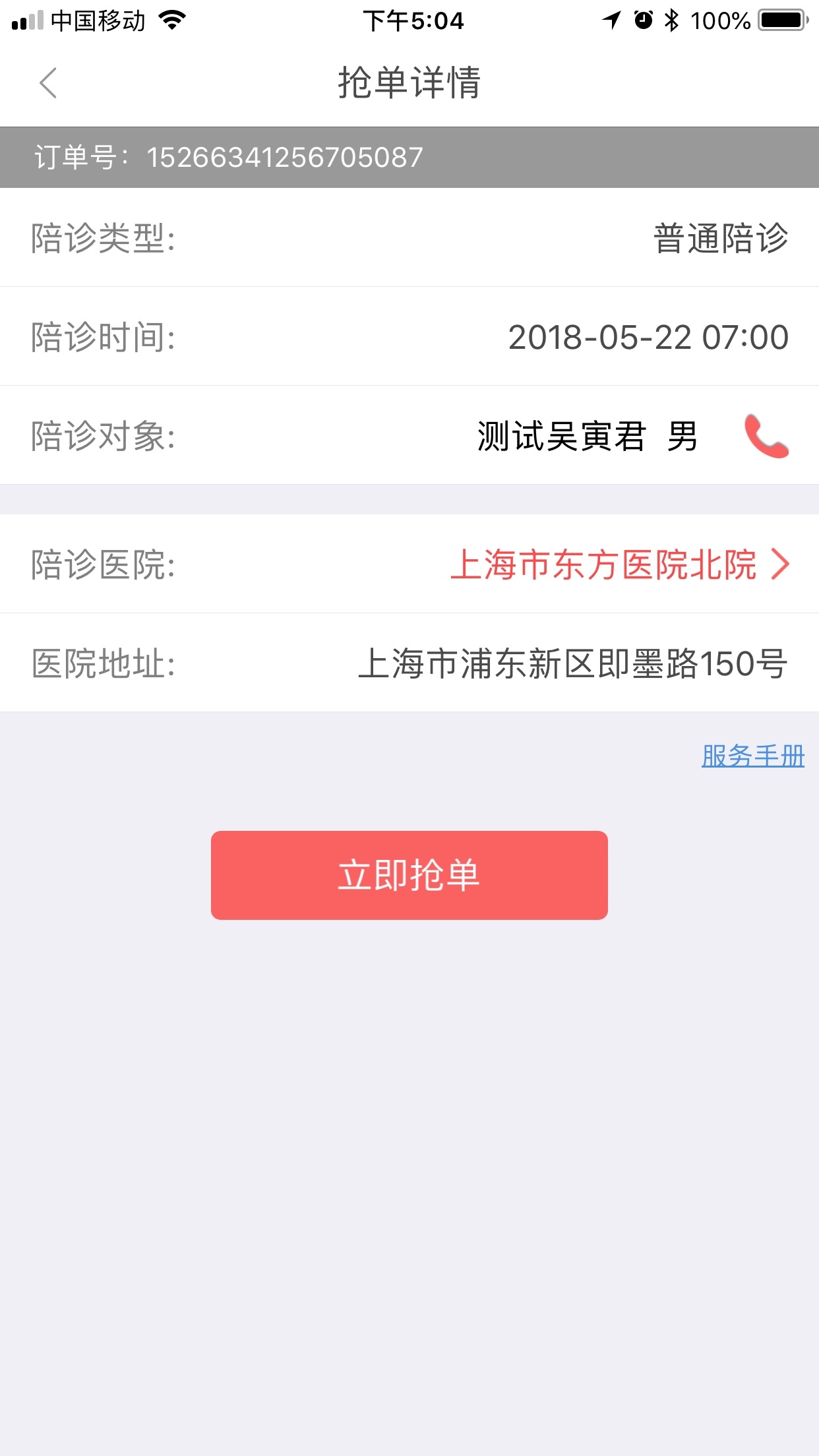The image size is (819, 1456).
Task: Open the 服务手册 link
Action: (753, 756)
